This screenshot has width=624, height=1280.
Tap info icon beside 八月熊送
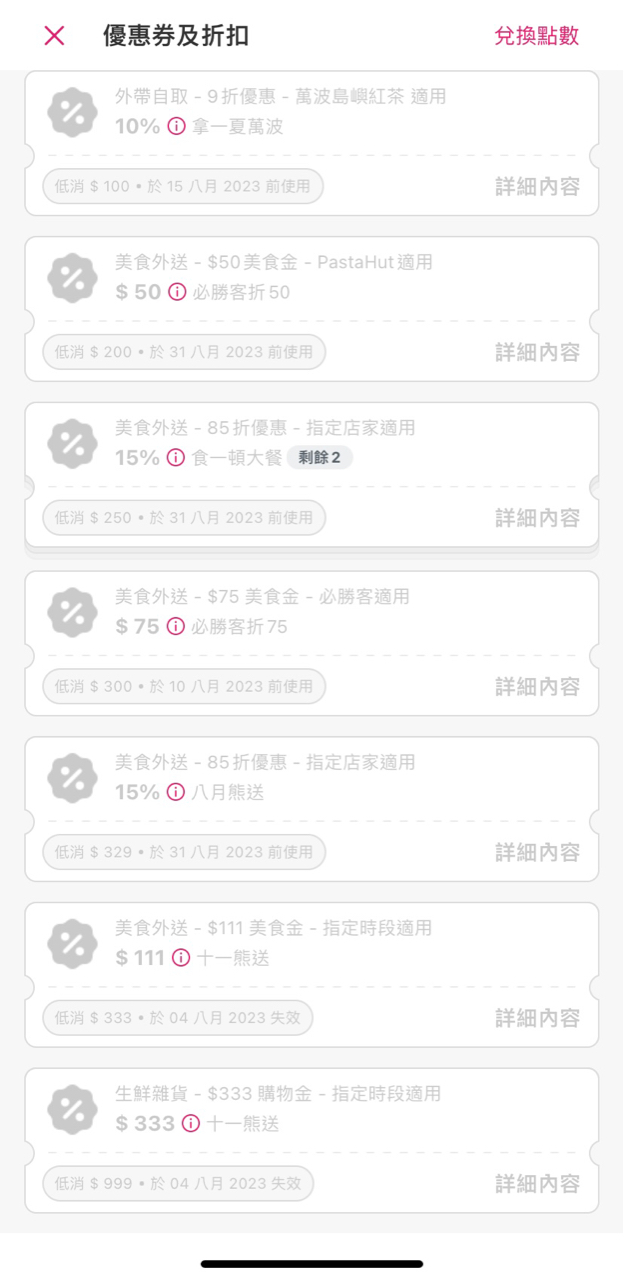point(176,792)
